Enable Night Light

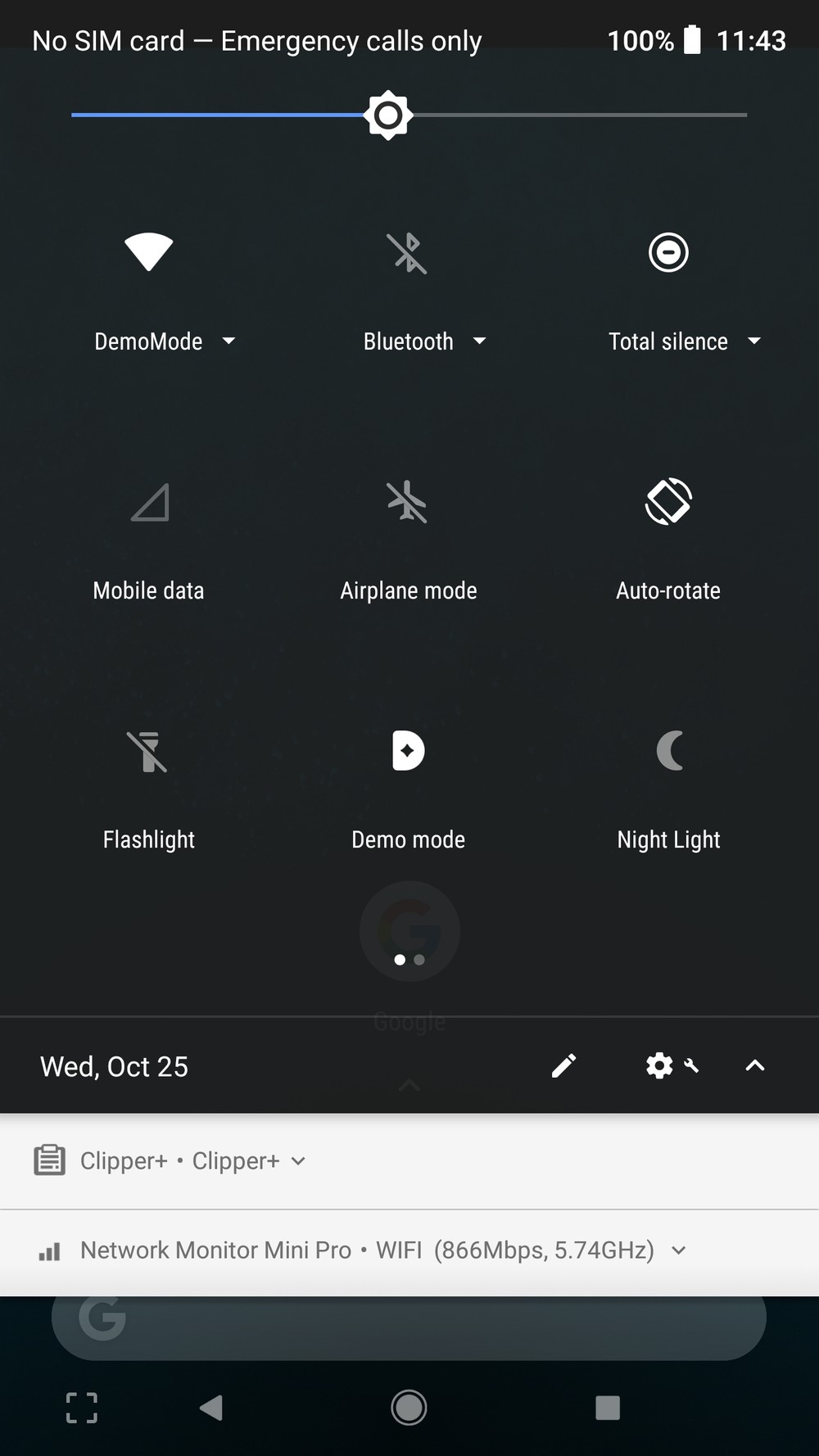pyautogui.click(x=668, y=751)
